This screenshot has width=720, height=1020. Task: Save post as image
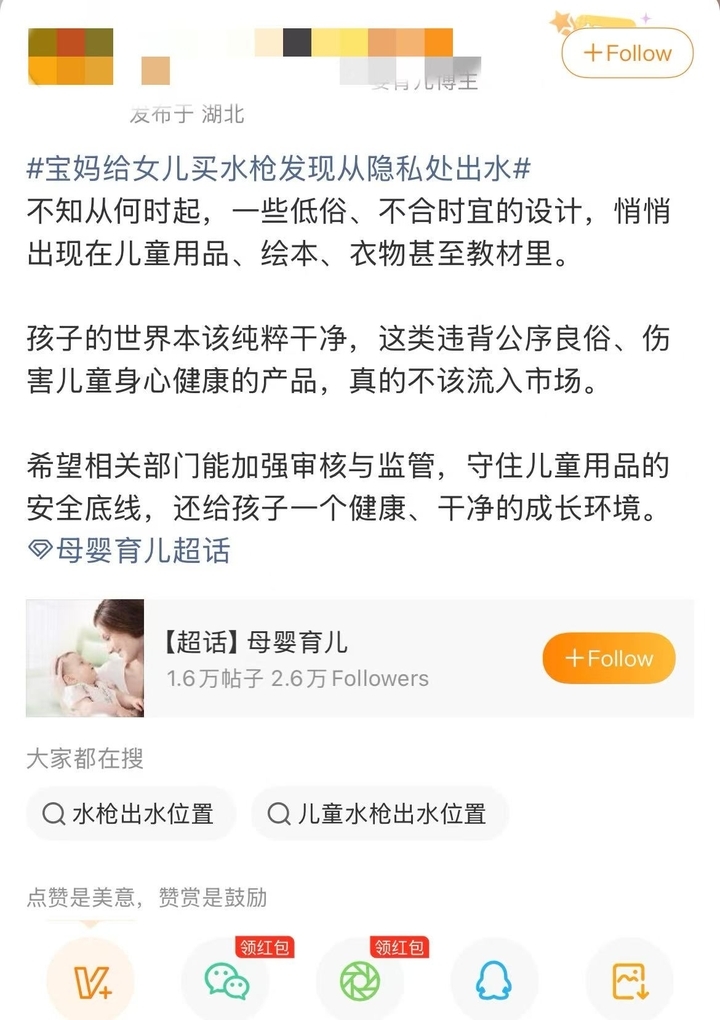(x=629, y=980)
